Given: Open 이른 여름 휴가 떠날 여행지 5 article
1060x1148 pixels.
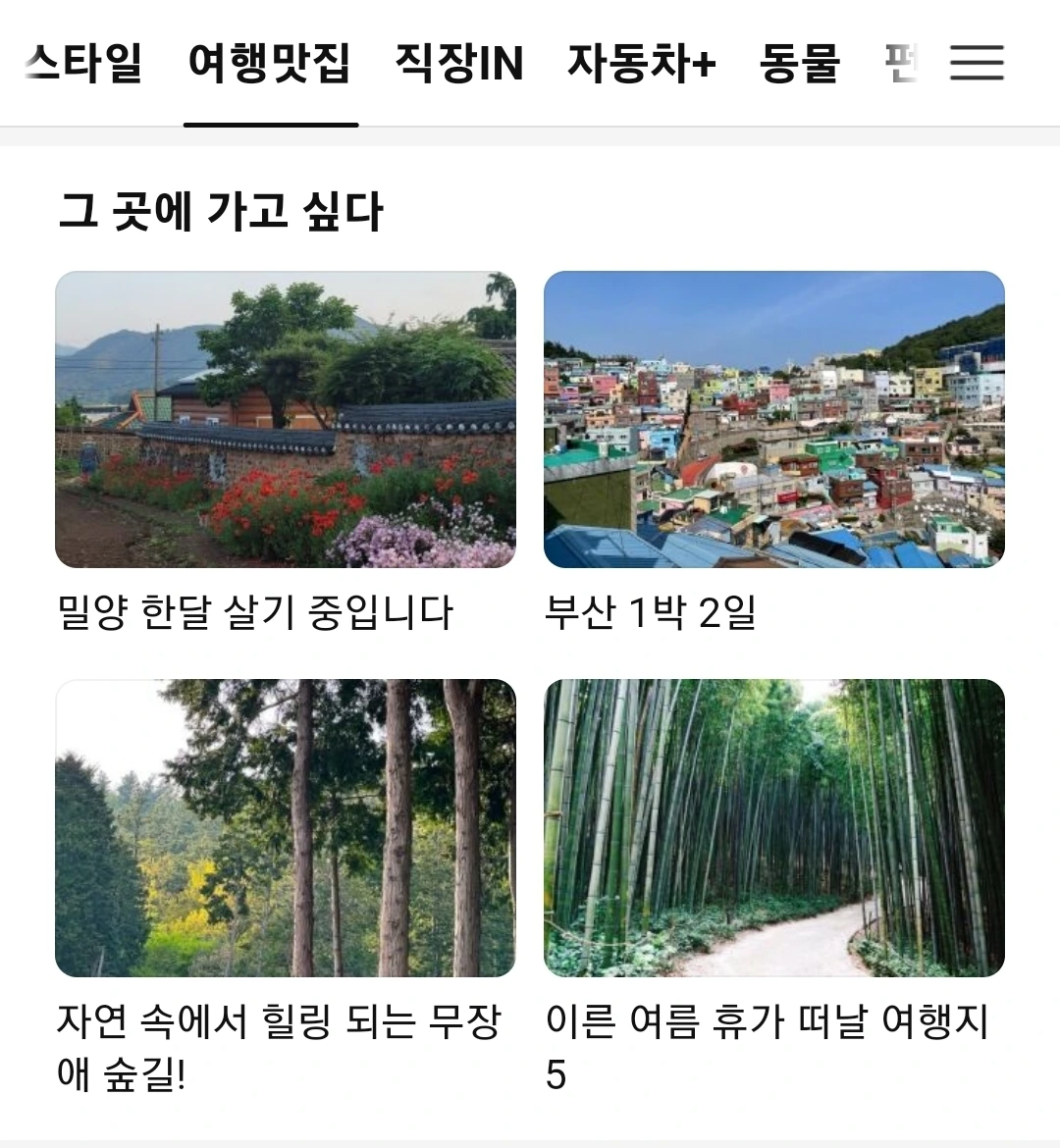Looking at the screenshot, I should click(x=773, y=887).
